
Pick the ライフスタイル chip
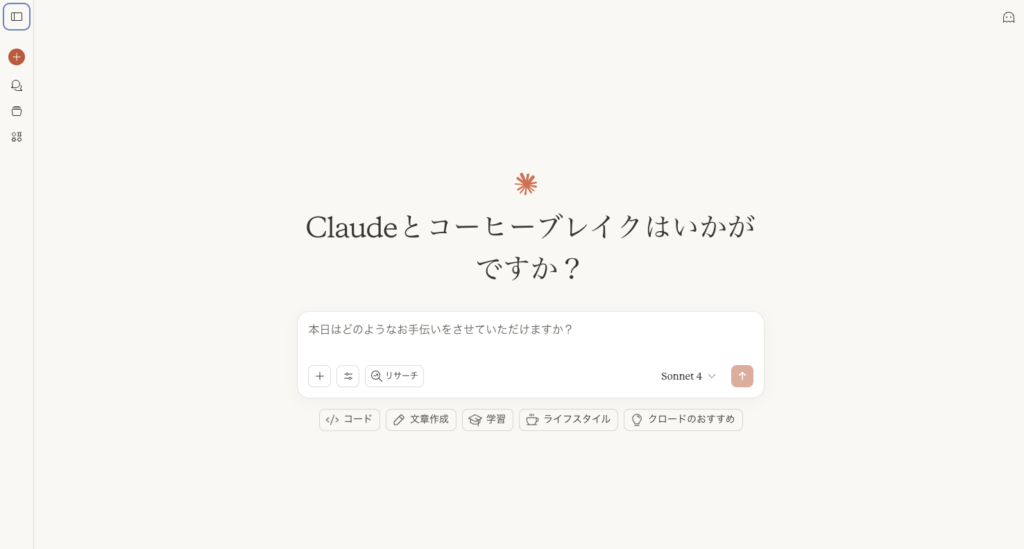(x=568, y=420)
